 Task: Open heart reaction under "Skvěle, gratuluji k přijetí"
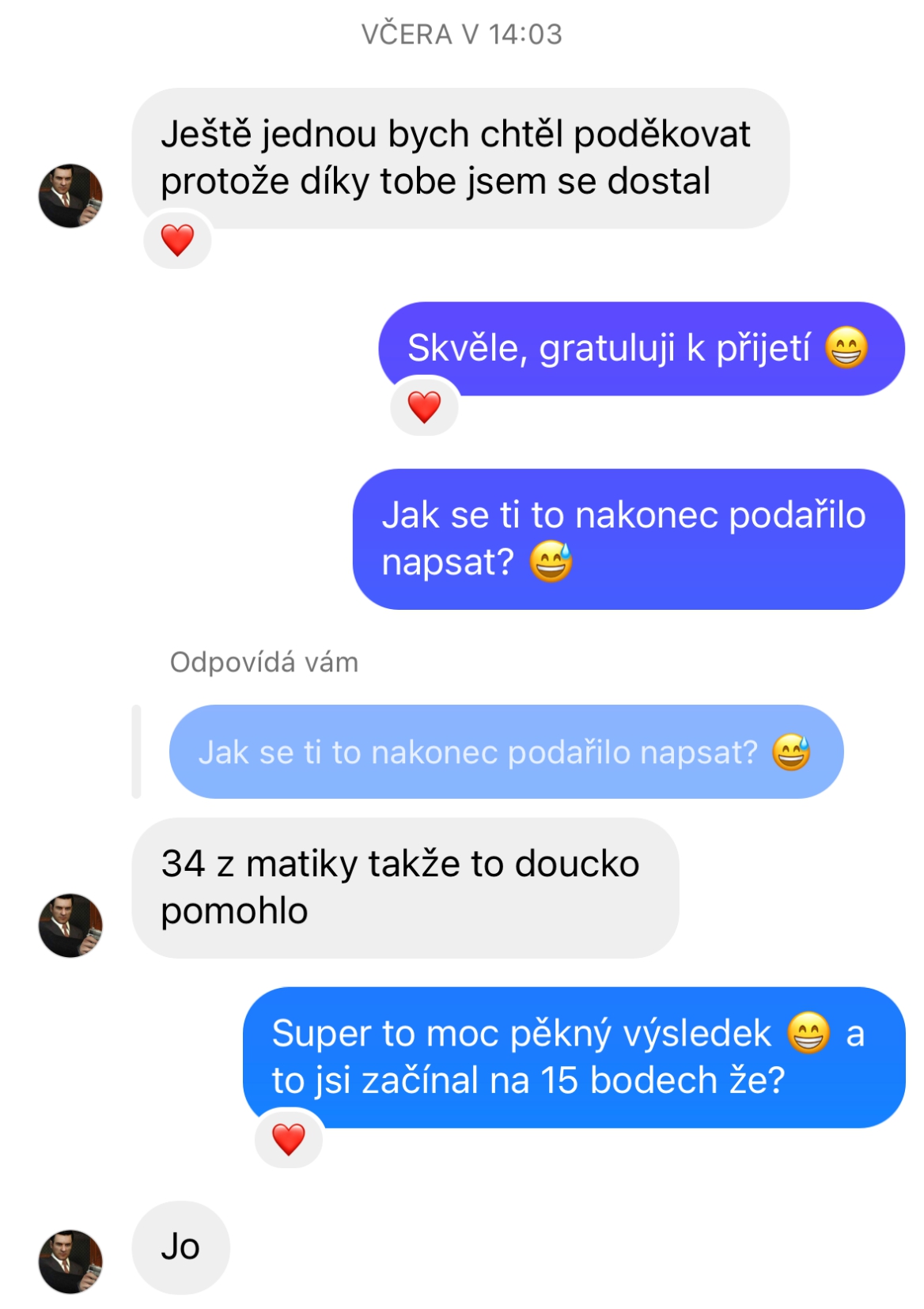coord(424,407)
